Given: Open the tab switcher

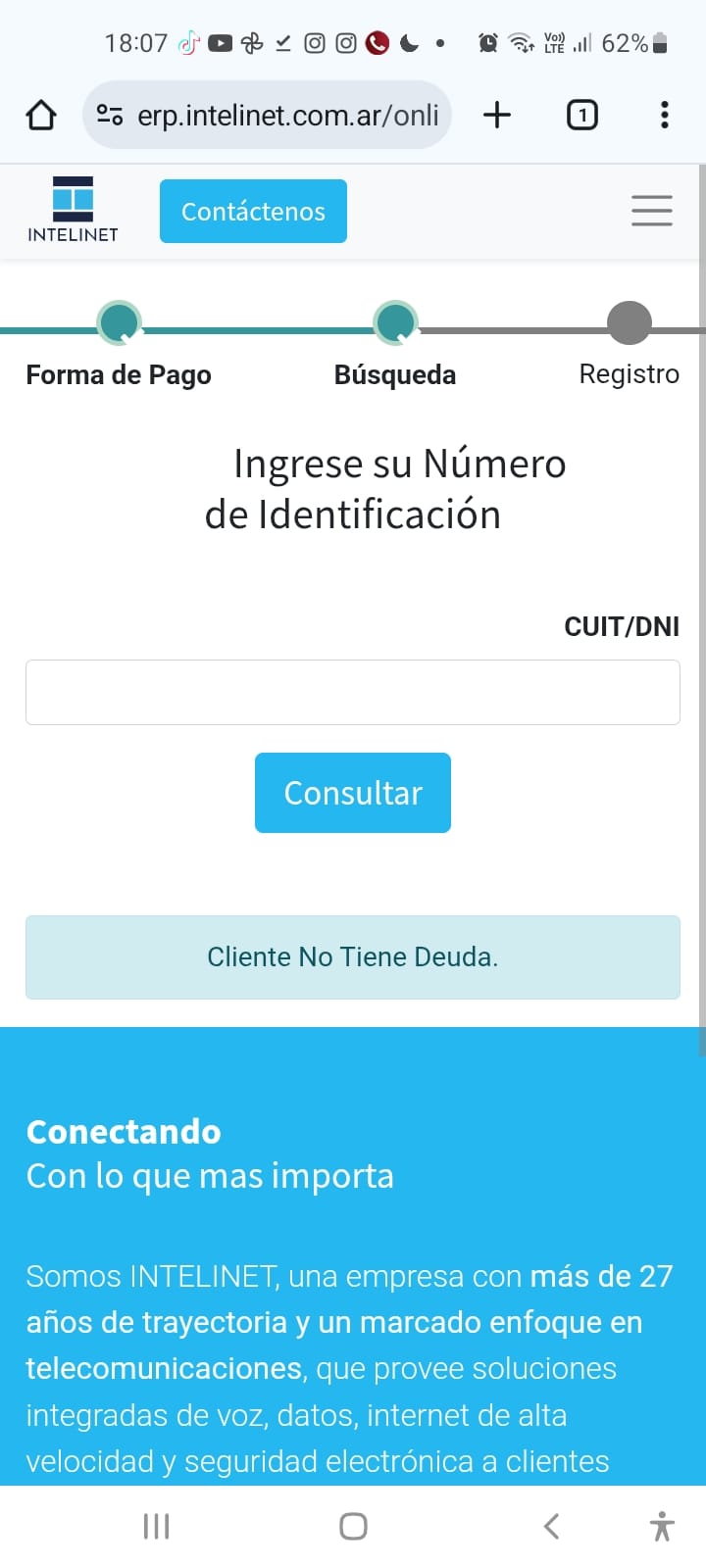Looking at the screenshot, I should click(581, 116).
